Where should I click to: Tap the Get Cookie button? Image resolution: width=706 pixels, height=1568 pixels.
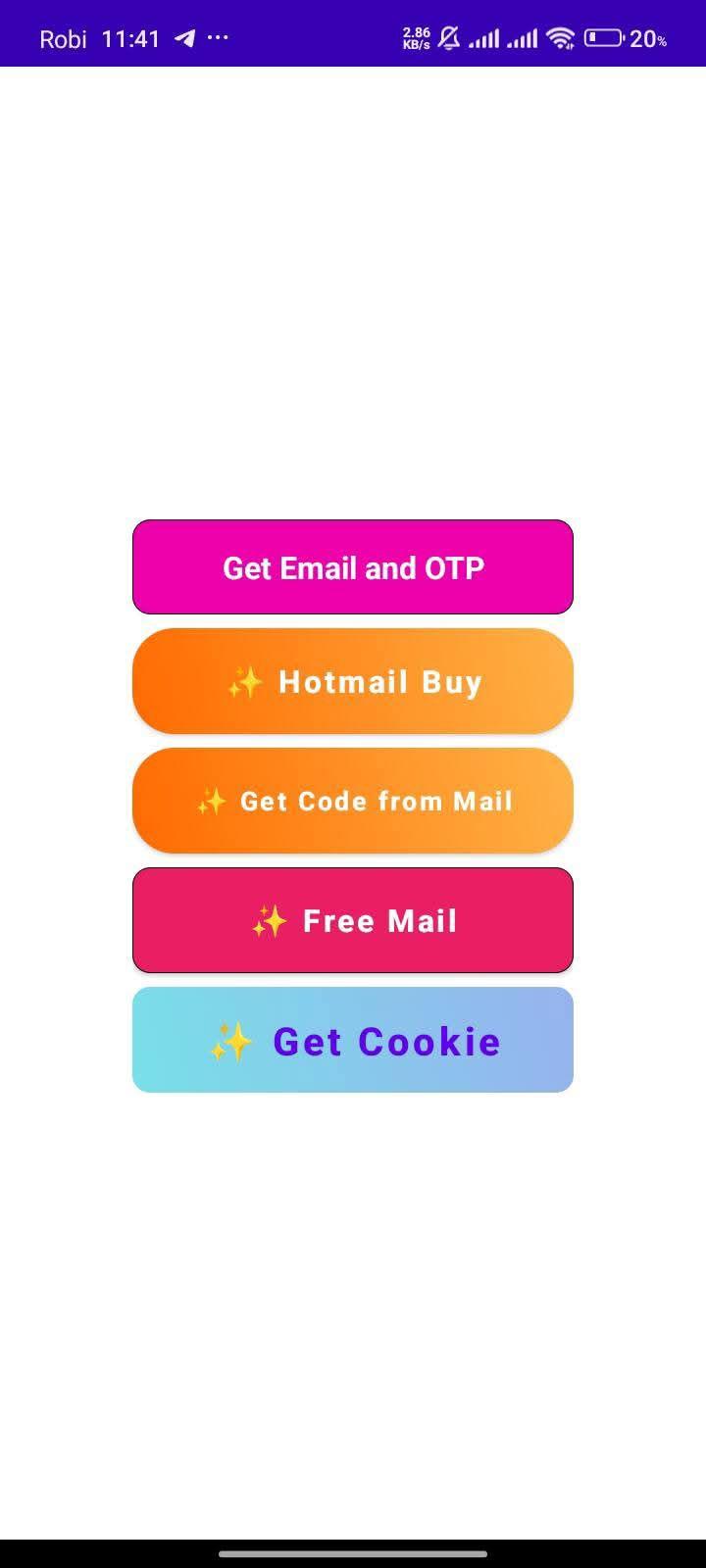point(353,1040)
